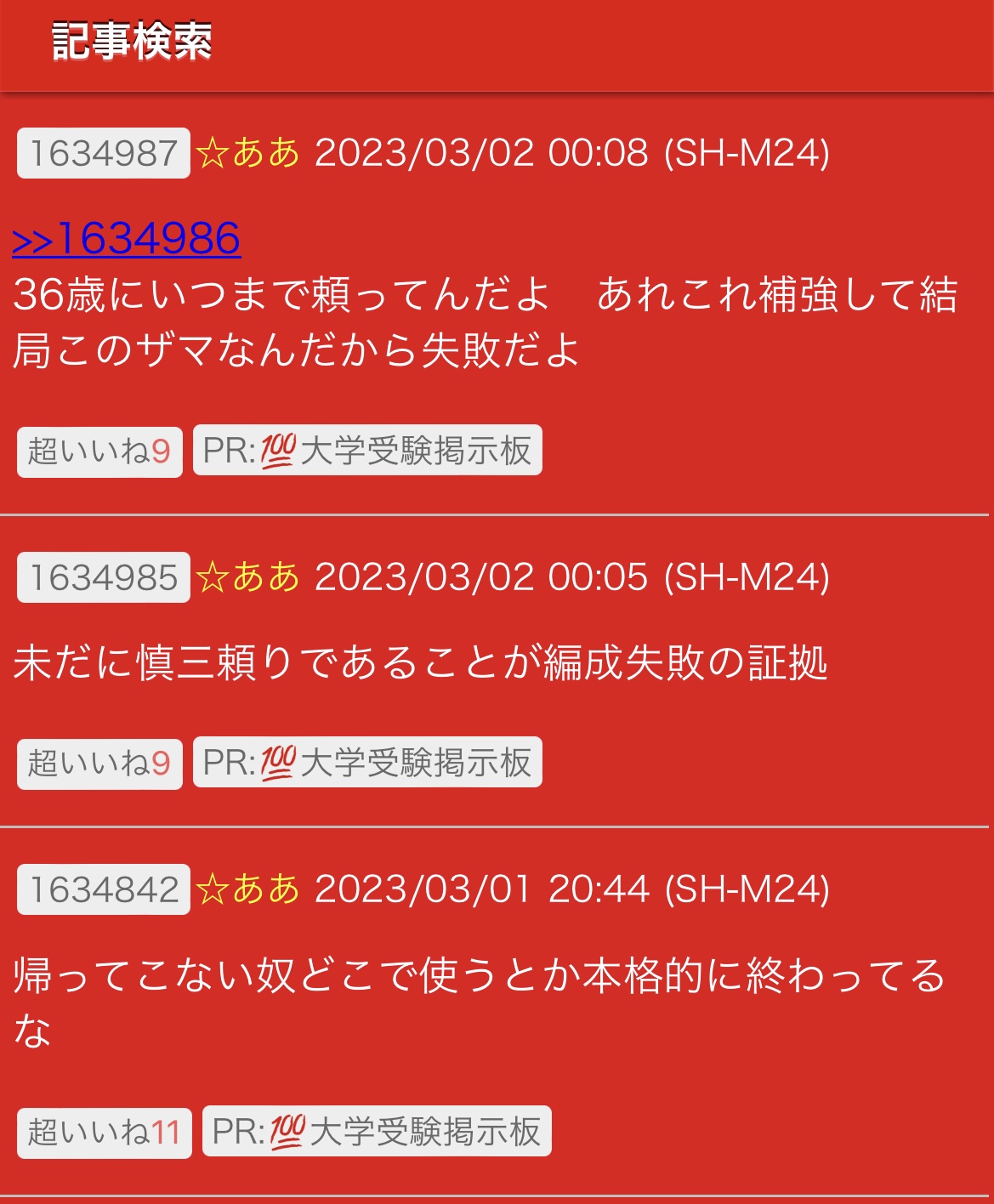Tap 超いいね on post 1634985

coord(99,764)
